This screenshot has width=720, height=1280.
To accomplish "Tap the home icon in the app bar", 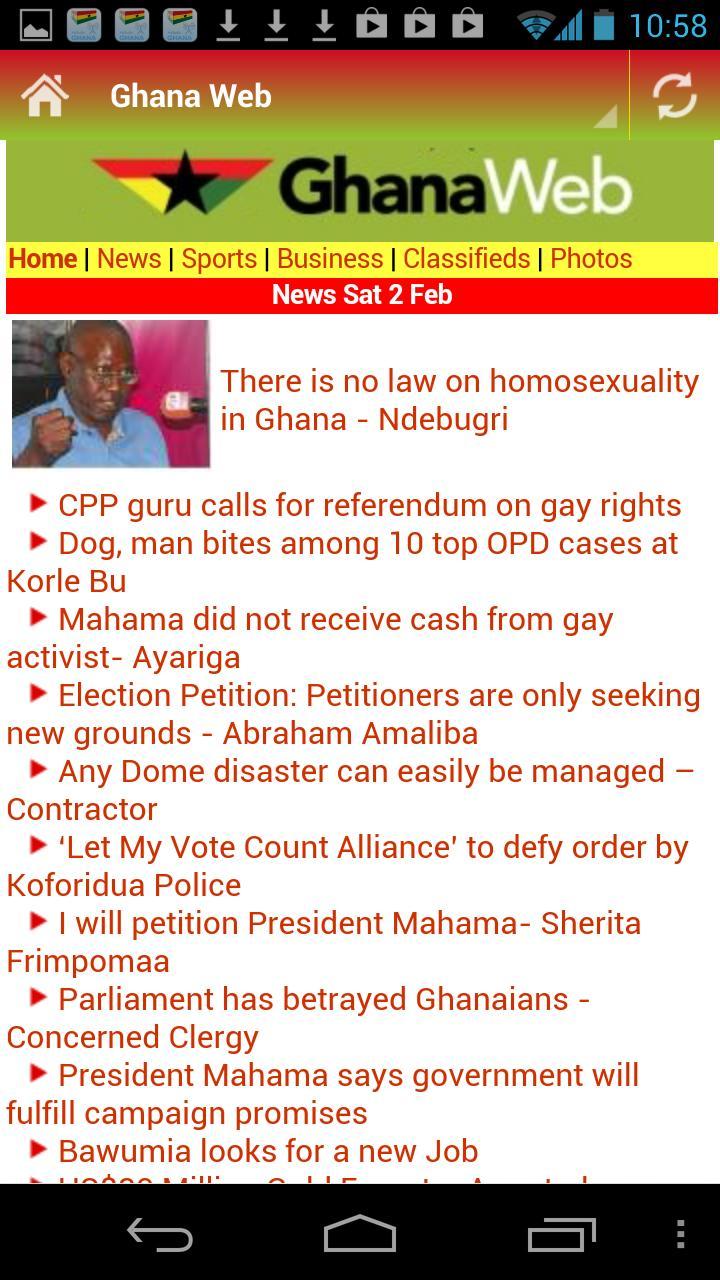I will [44, 95].
